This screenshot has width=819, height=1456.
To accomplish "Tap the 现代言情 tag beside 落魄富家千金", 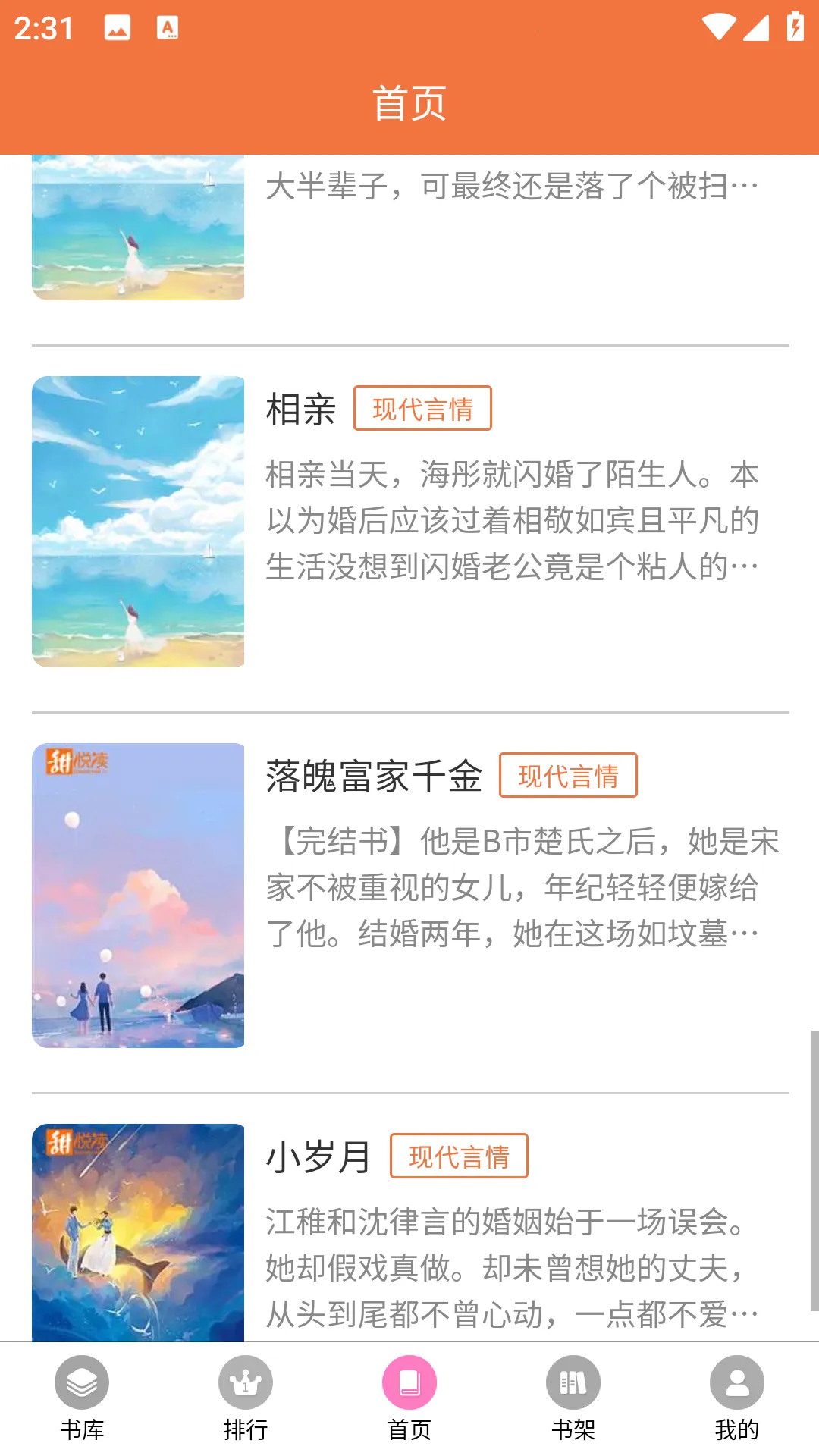I will tap(568, 776).
